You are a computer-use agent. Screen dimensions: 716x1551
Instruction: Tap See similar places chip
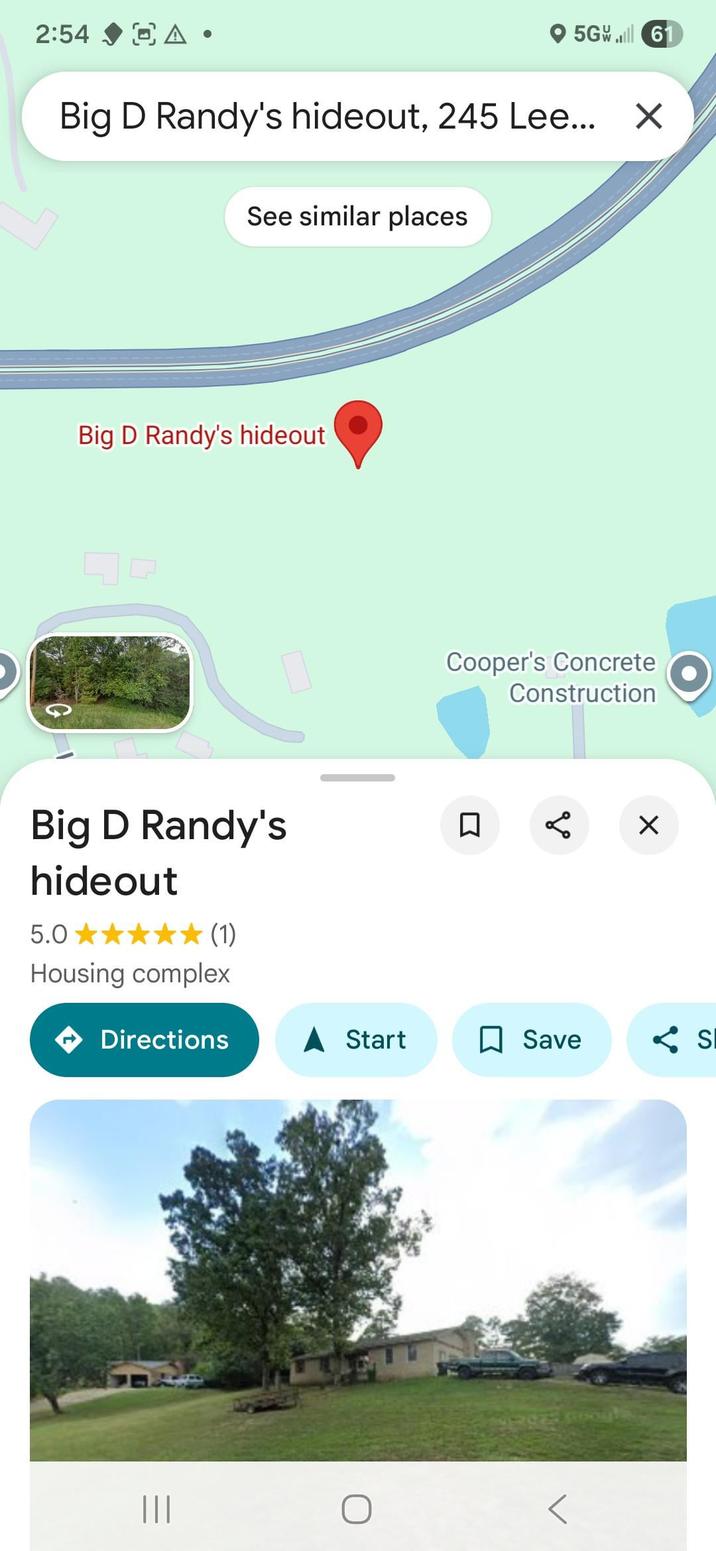pos(357,217)
